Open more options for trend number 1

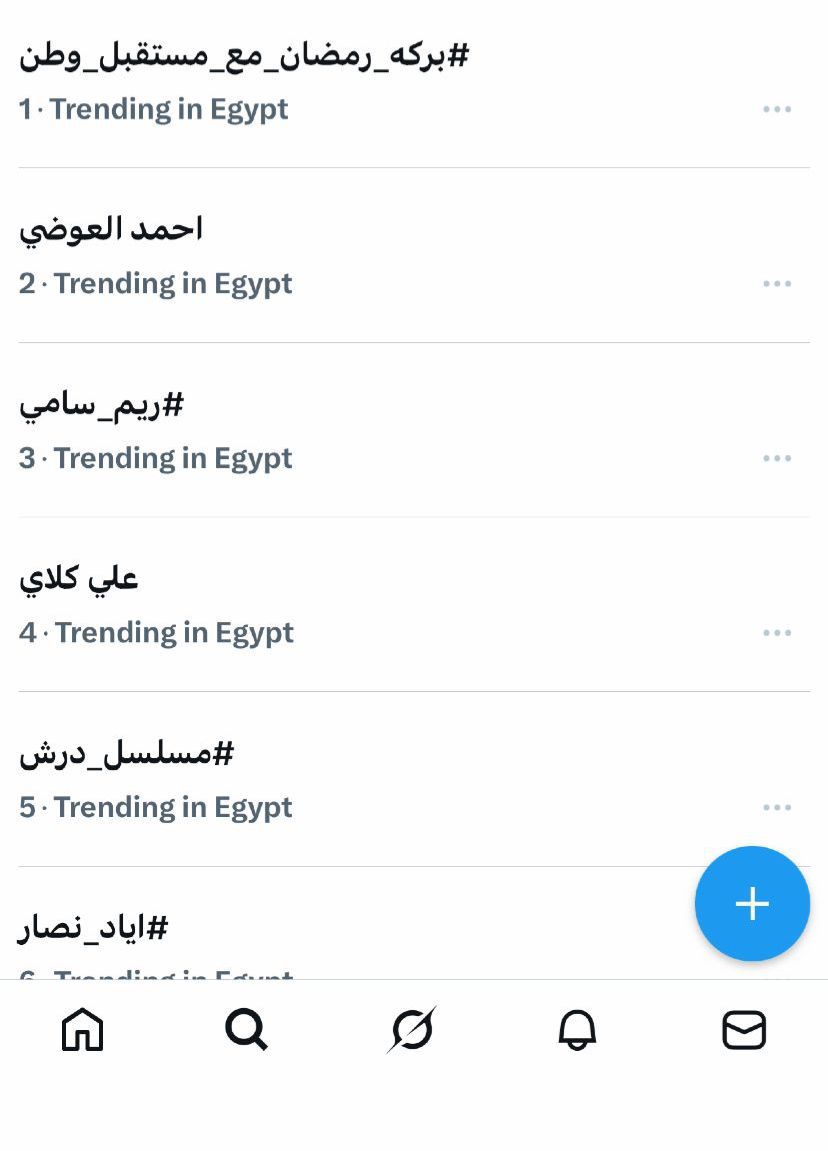[777, 109]
